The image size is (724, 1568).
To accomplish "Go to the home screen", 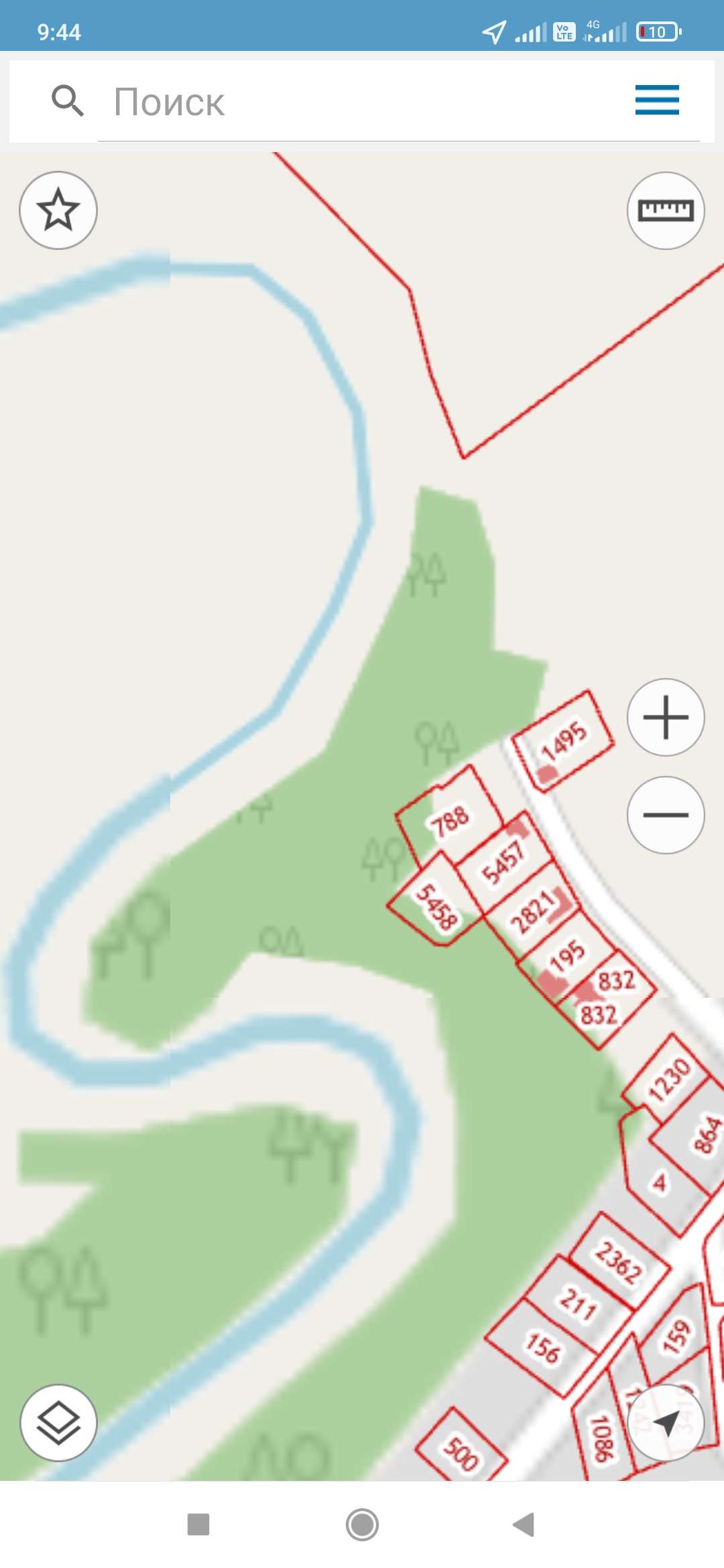I will [x=362, y=1524].
